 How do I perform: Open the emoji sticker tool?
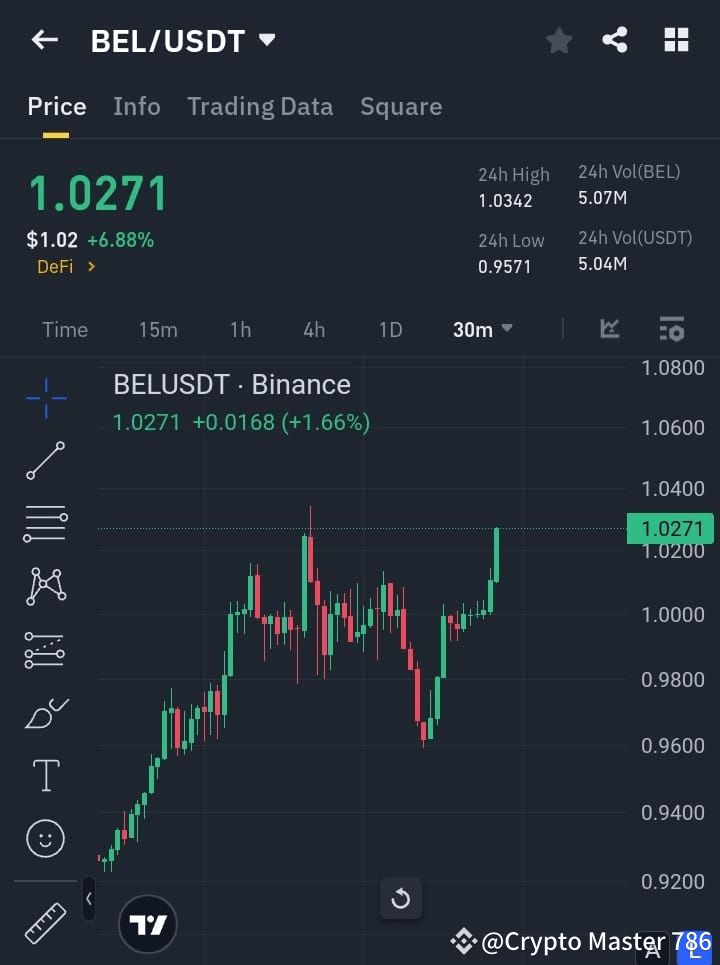click(x=45, y=838)
